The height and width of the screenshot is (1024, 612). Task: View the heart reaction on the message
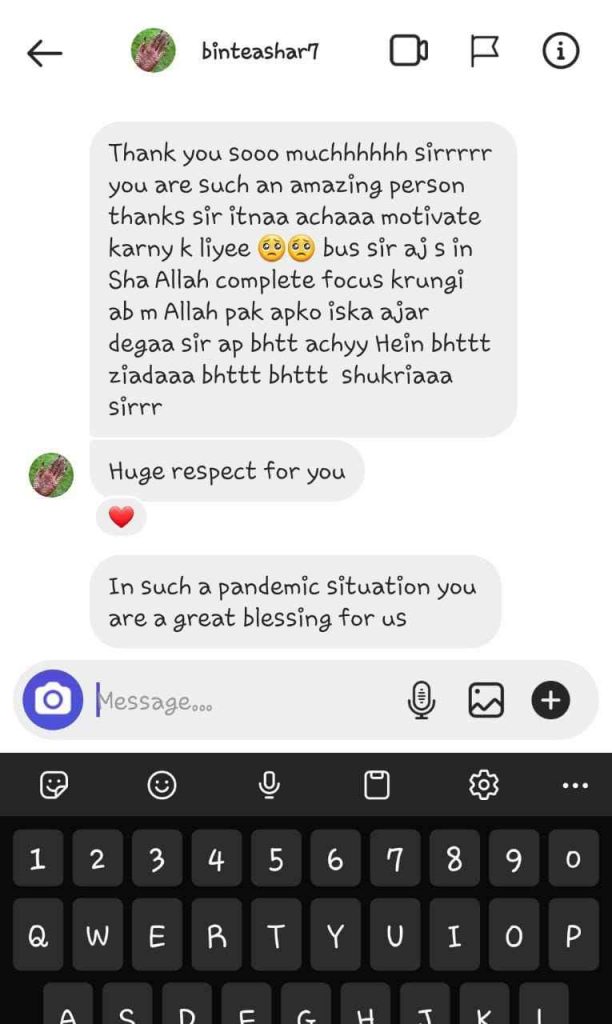point(121,517)
